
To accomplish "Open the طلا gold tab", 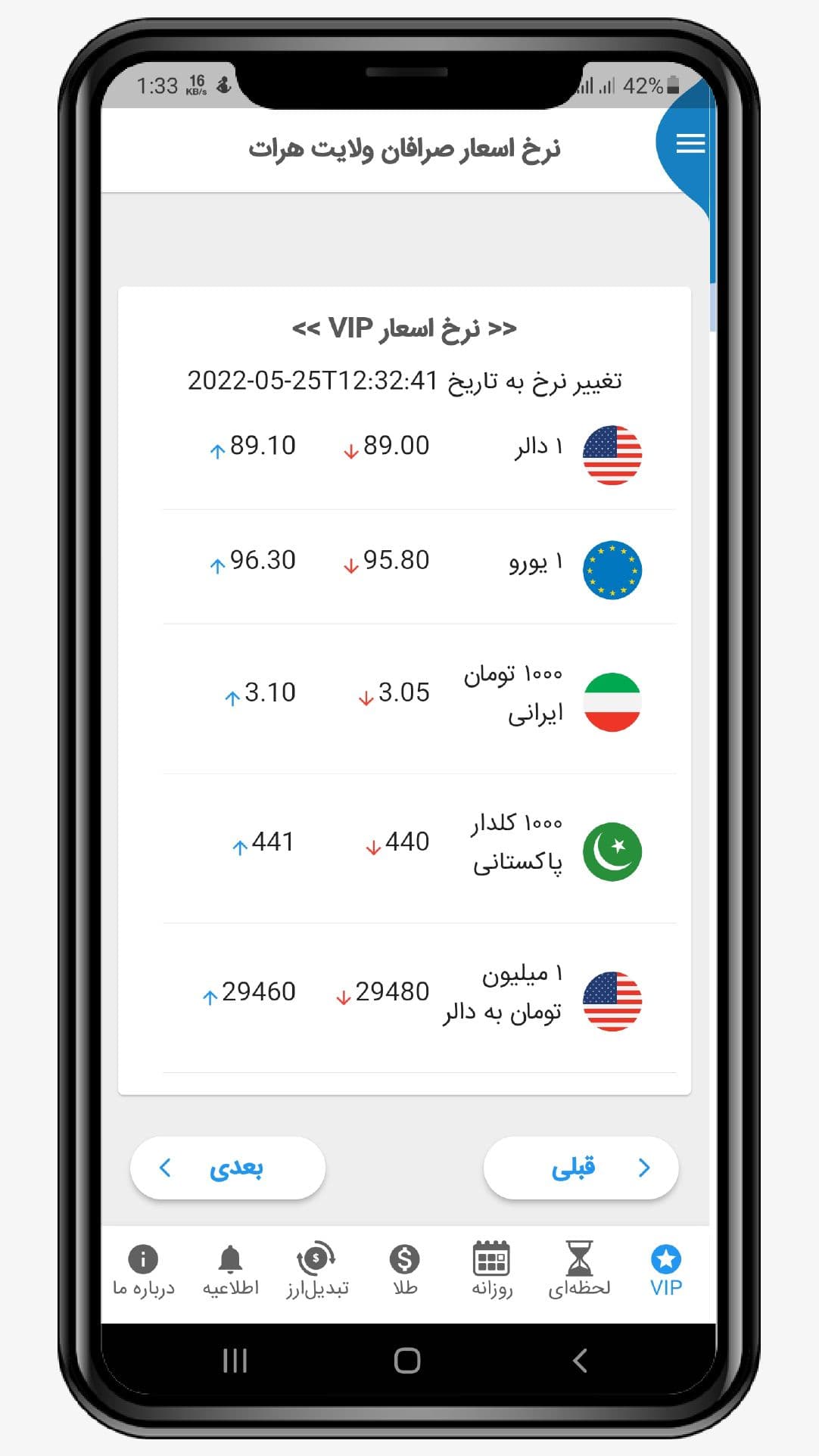I will [x=405, y=1271].
